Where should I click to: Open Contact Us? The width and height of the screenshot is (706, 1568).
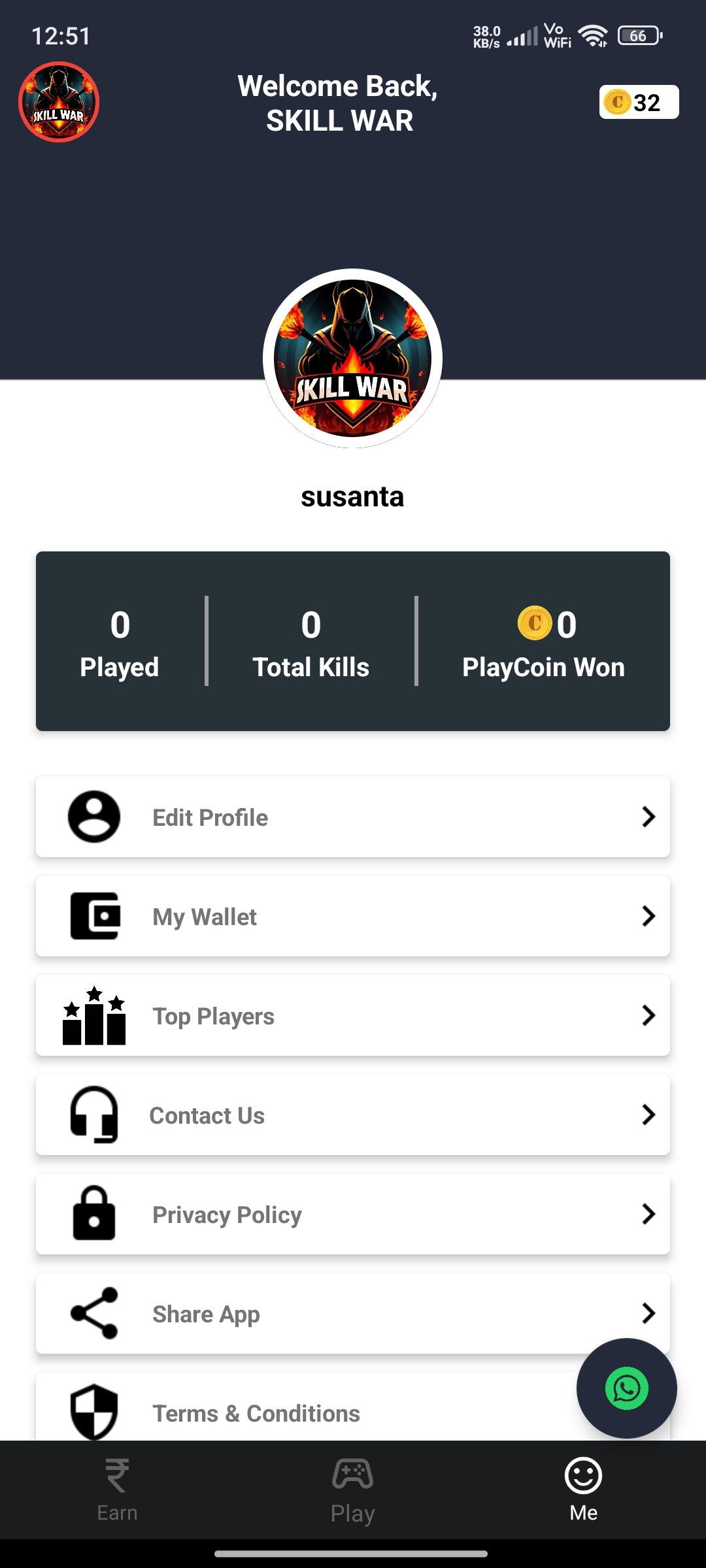pos(353,1115)
